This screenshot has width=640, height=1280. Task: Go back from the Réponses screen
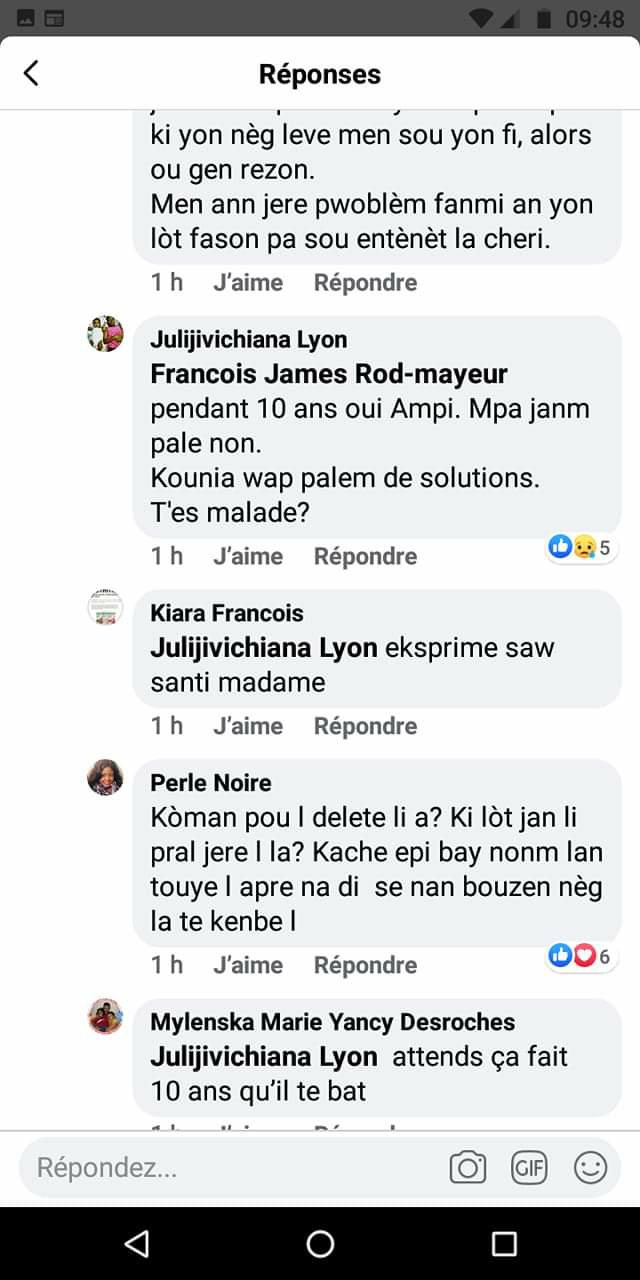coord(31,73)
